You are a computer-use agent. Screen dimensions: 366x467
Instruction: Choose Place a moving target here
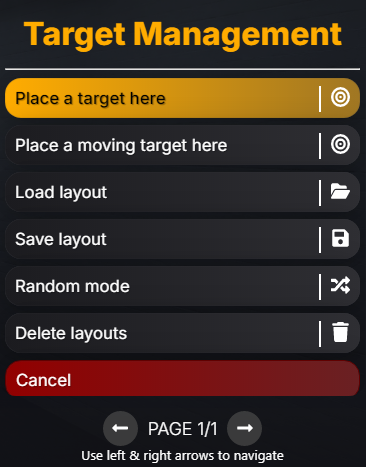coord(182,145)
